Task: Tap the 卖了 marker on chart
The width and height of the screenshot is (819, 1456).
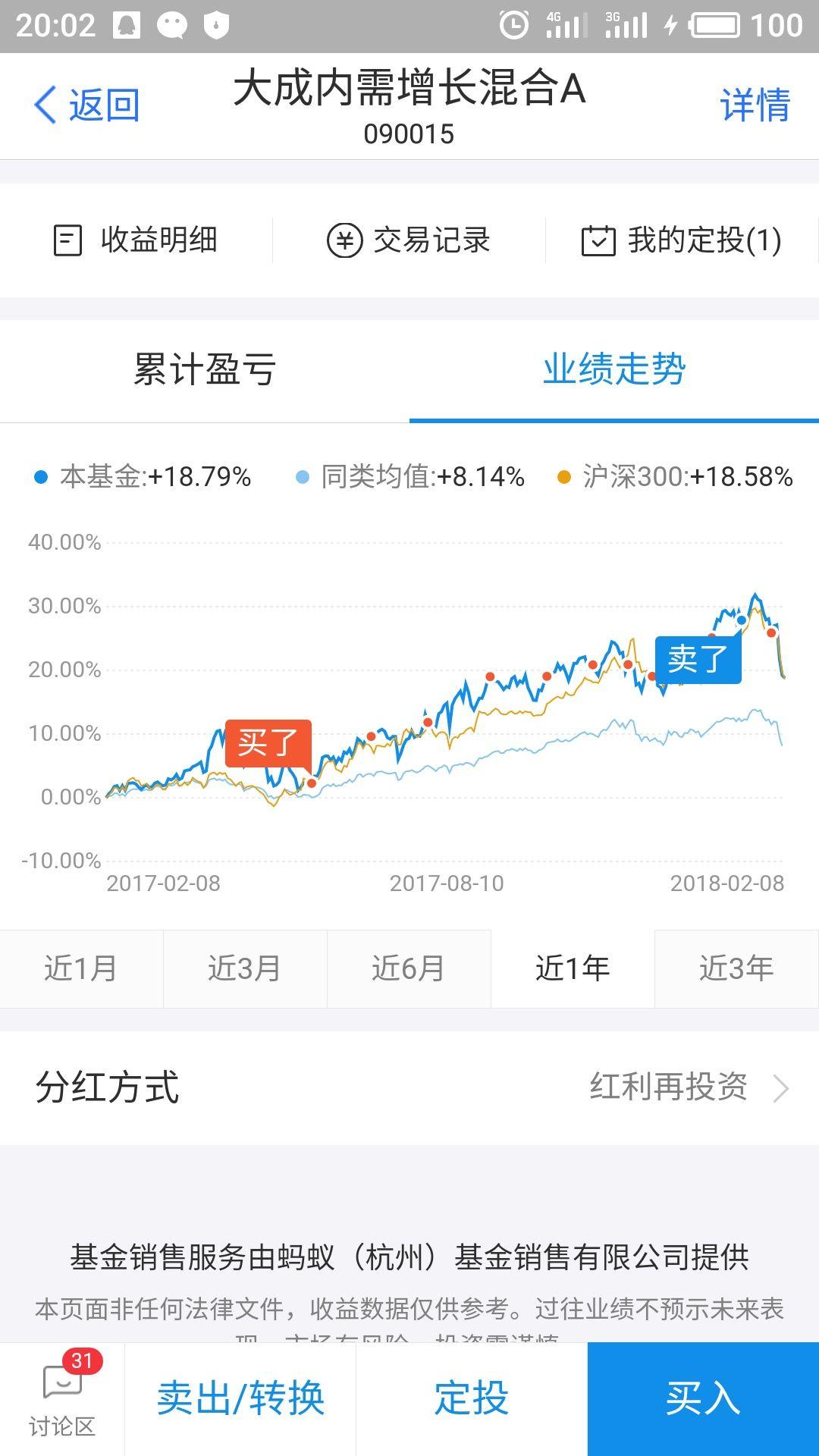Action: [x=698, y=659]
